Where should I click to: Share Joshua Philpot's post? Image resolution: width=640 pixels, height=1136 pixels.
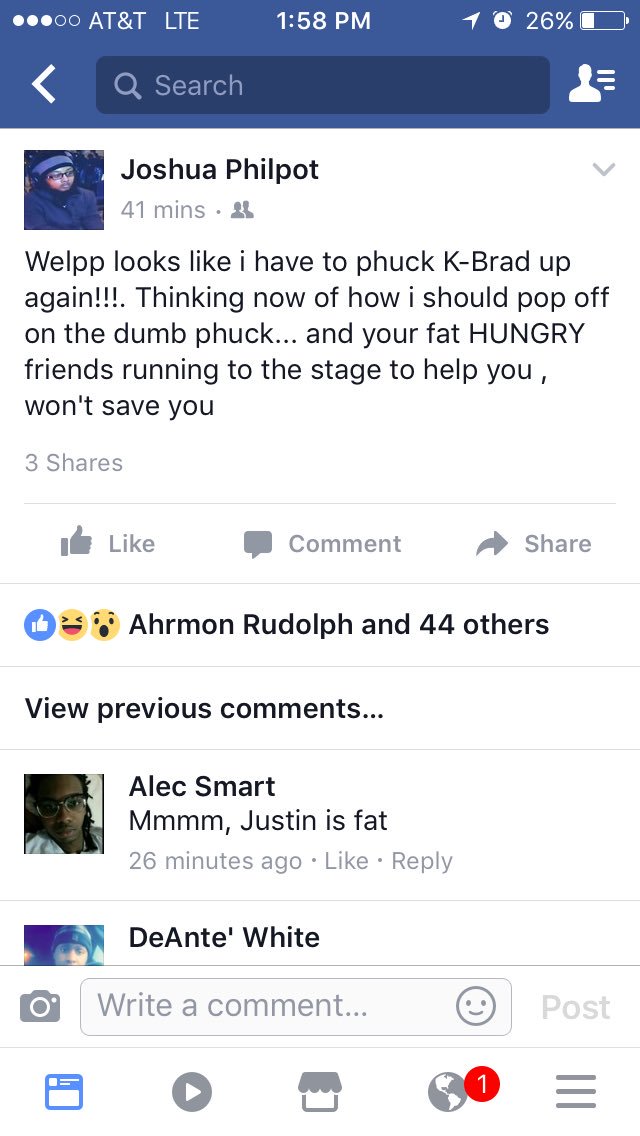click(x=534, y=544)
